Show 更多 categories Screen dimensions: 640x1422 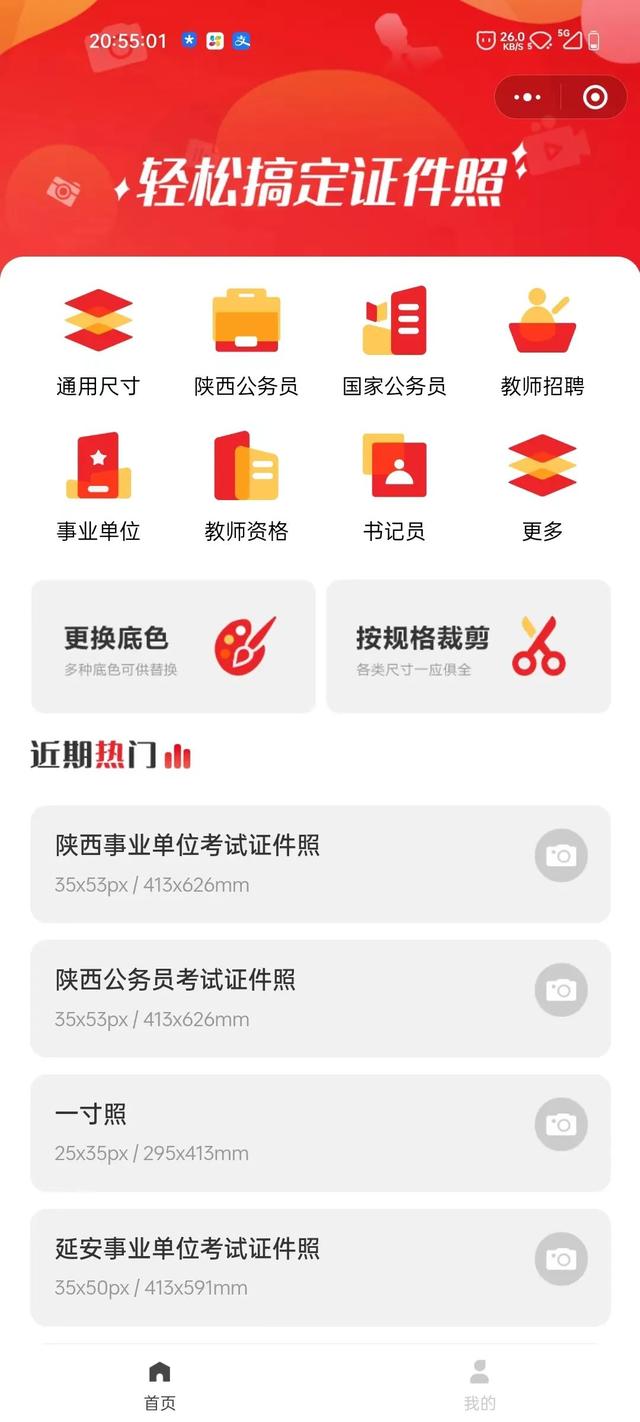coord(542,487)
